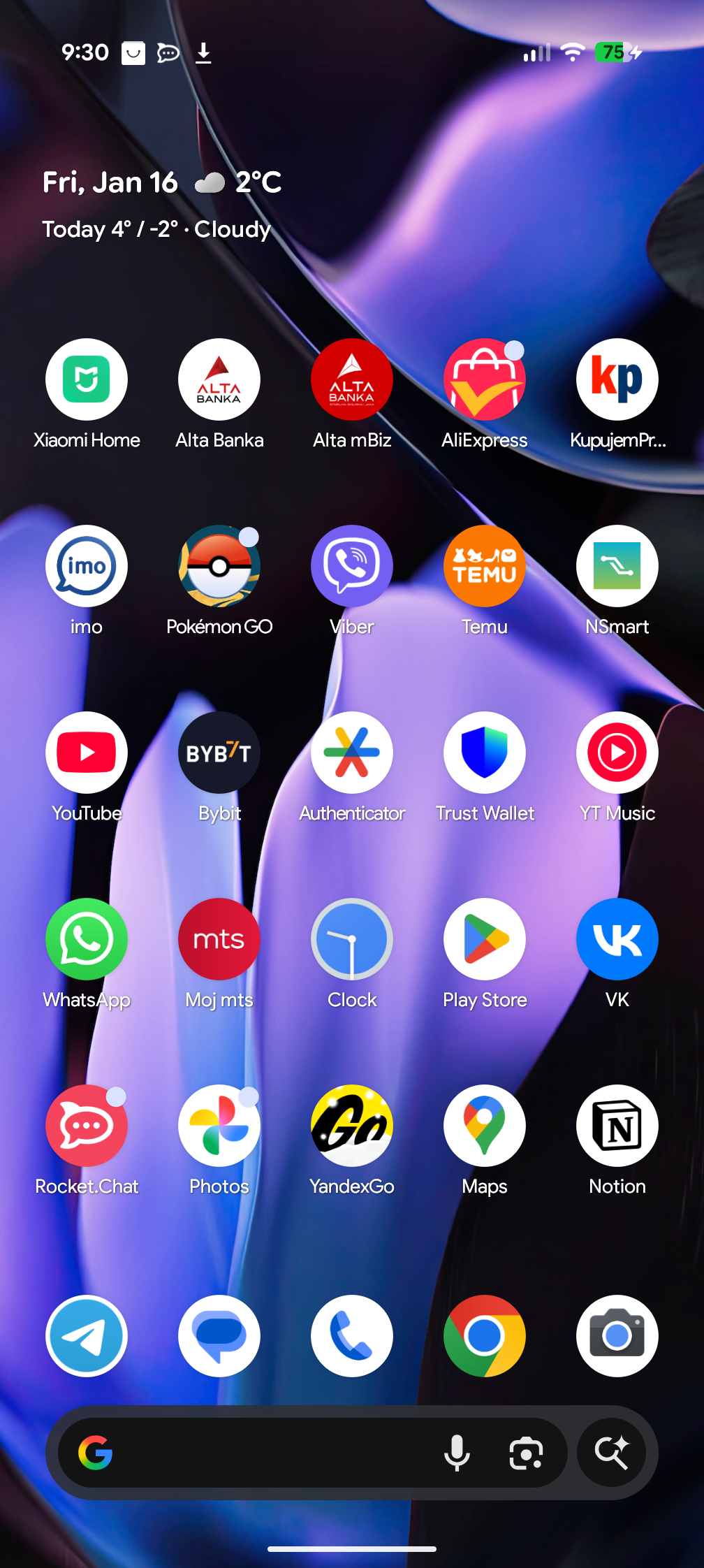The image size is (704, 1568).
Task: Open the Temu app
Action: pos(485,566)
